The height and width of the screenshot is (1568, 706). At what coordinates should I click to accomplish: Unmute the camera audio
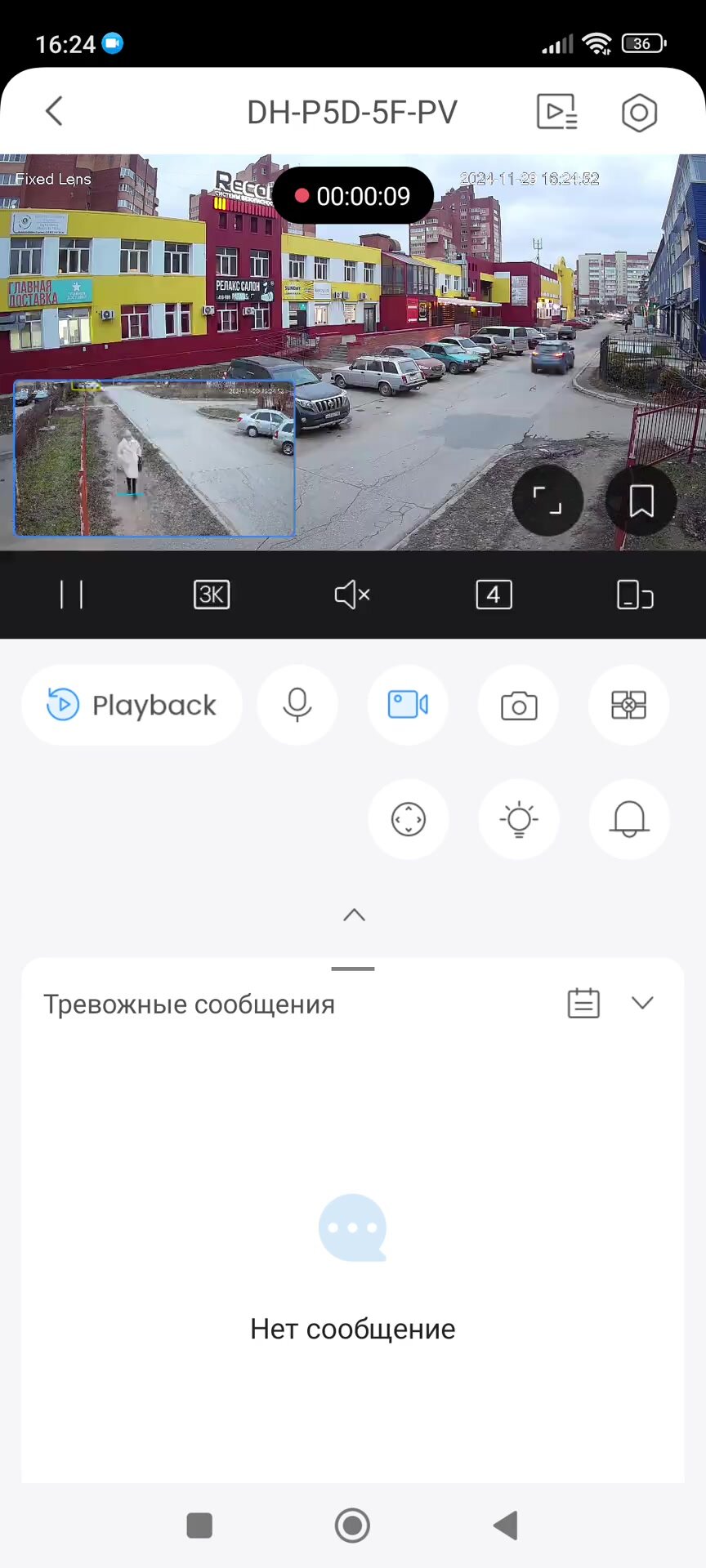[352, 595]
